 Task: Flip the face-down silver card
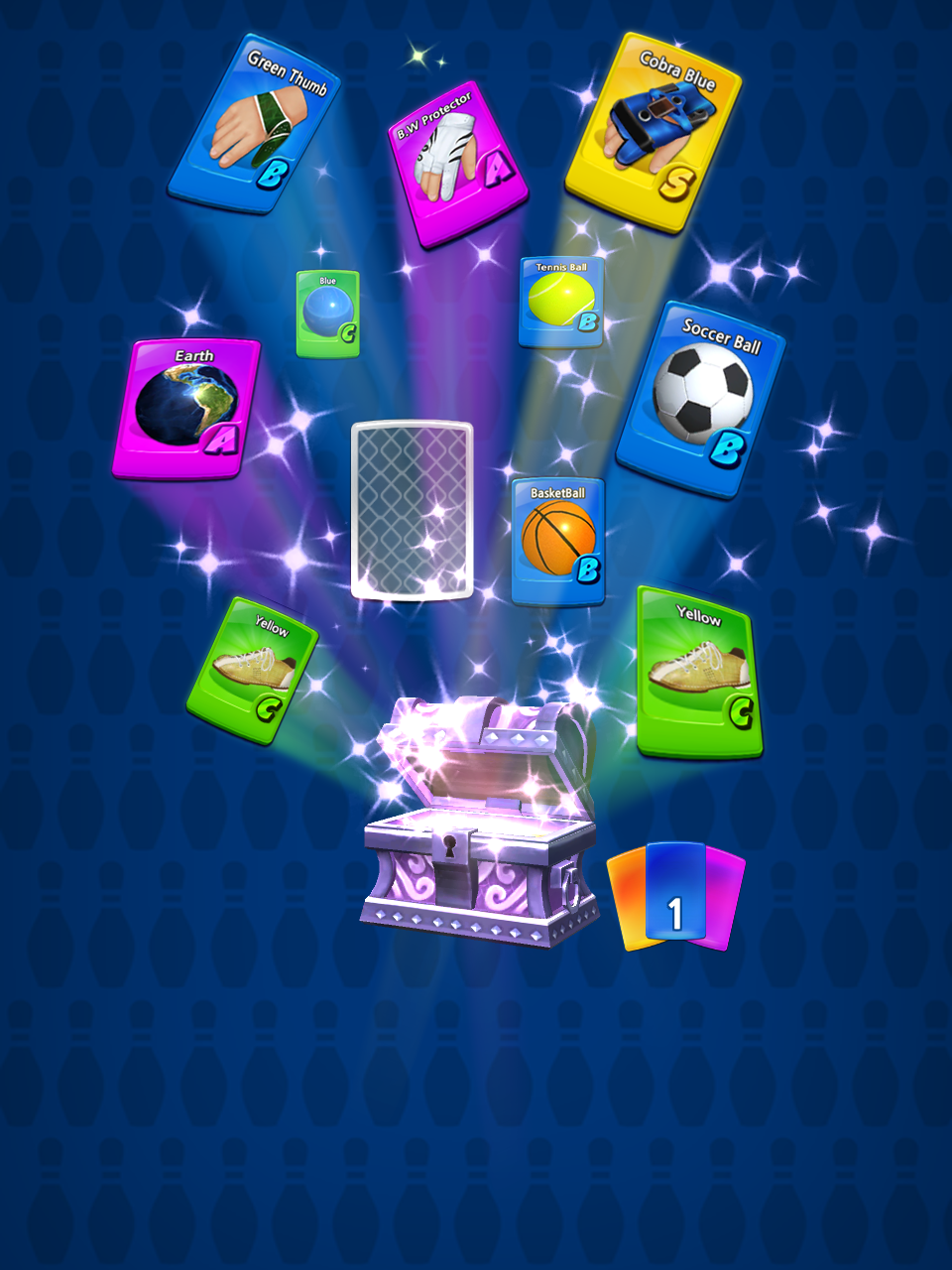(x=412, y=510)
